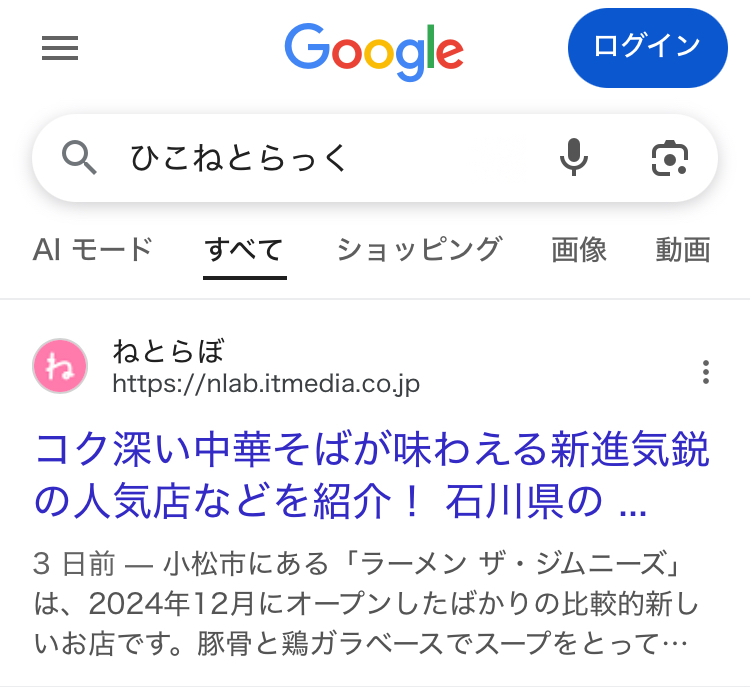Image resolution: width=750 pixels, height=687 pixels.
Task: Open Google Lens camera search
Action: [x=670, y=158]
